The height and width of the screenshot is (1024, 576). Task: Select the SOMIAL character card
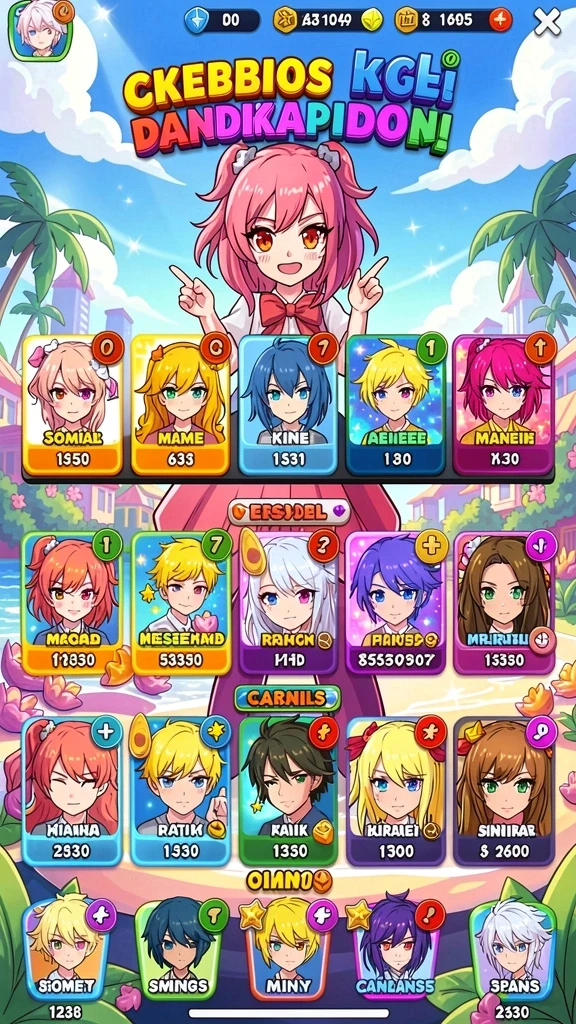coord(72,404)
